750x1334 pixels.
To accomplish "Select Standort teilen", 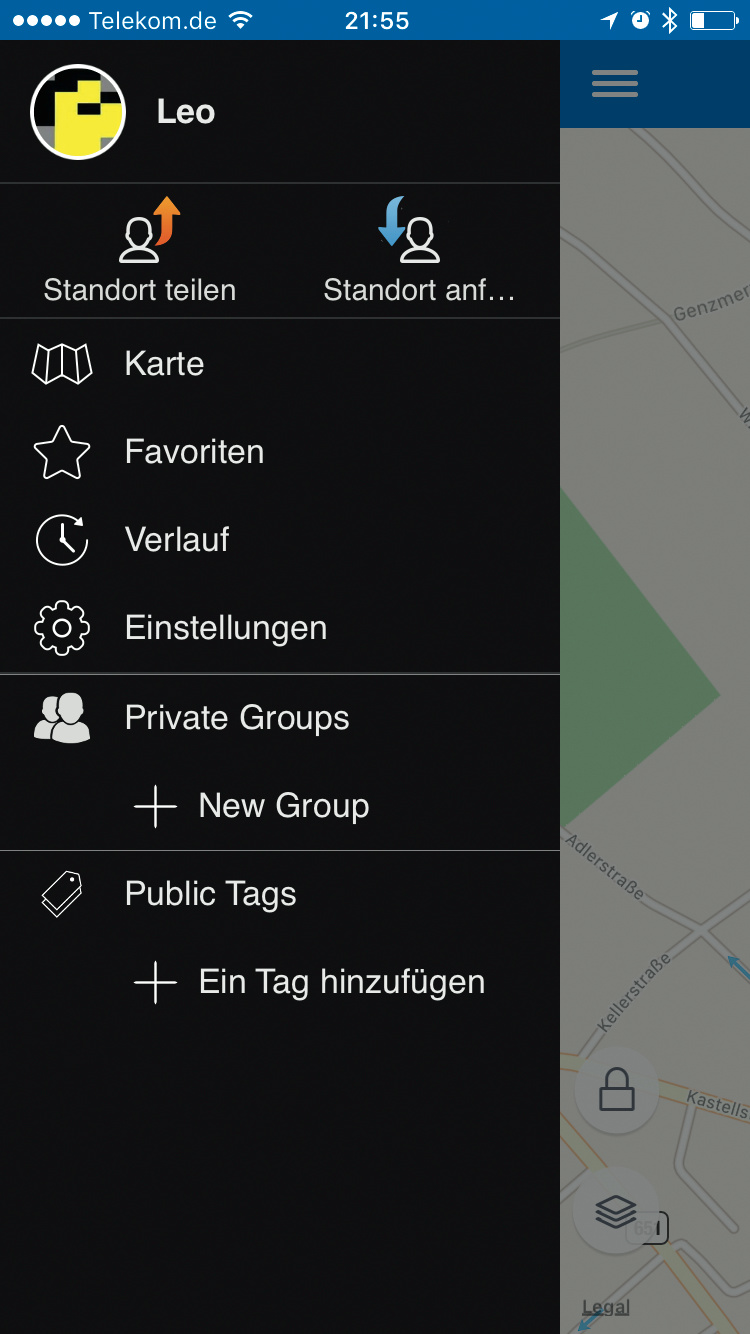I will coord(140,250).
